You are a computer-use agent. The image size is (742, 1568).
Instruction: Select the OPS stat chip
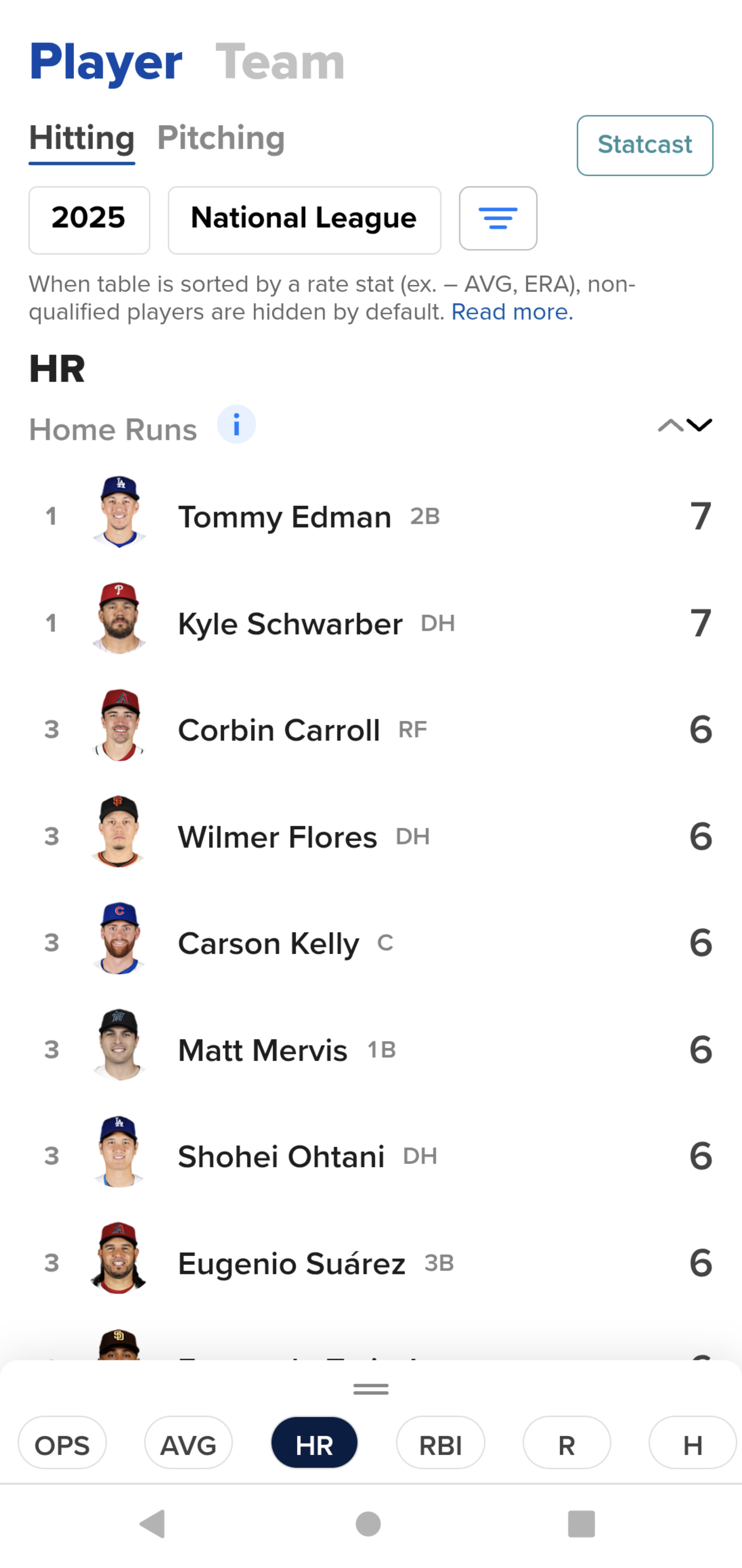coord(62,1443)
